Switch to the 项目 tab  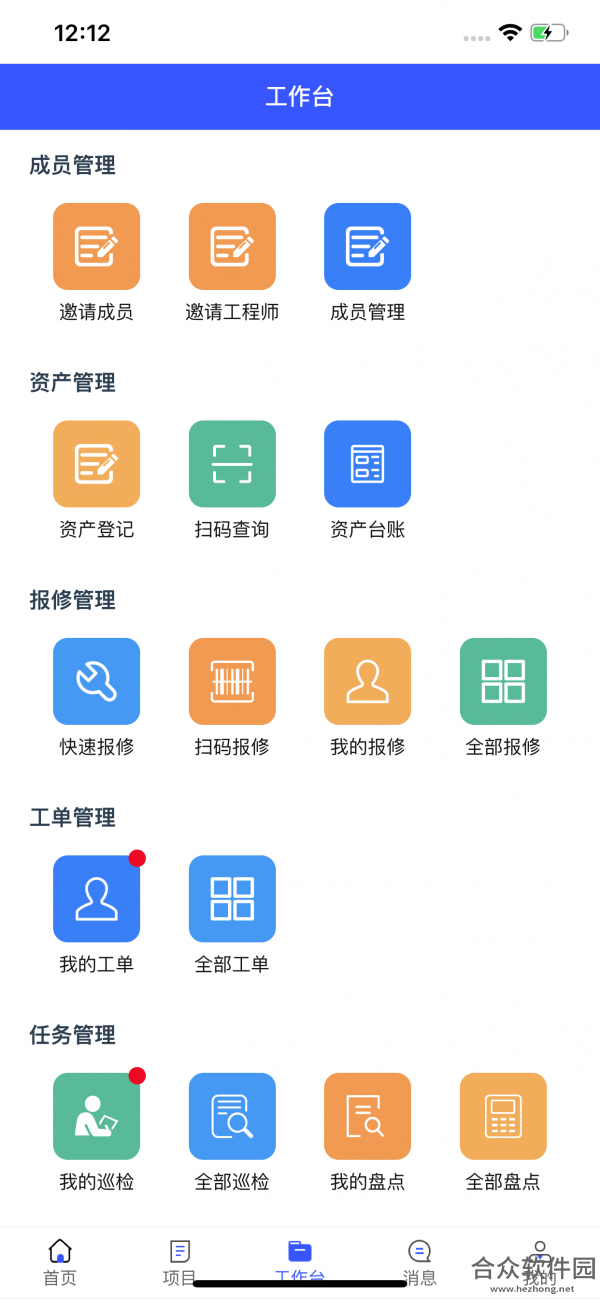point(180,1263)
